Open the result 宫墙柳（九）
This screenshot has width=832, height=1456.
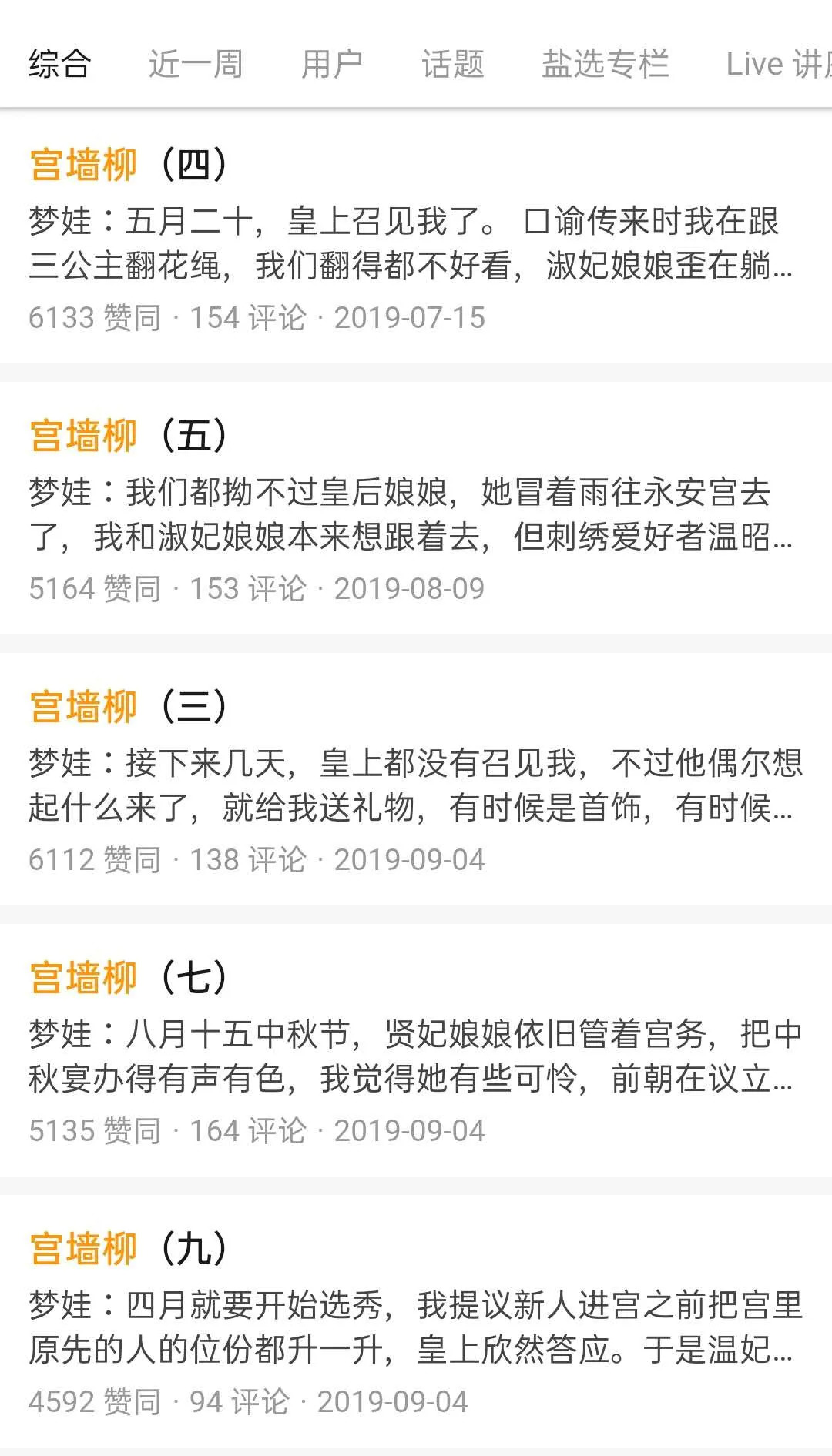coord(129,1249)
